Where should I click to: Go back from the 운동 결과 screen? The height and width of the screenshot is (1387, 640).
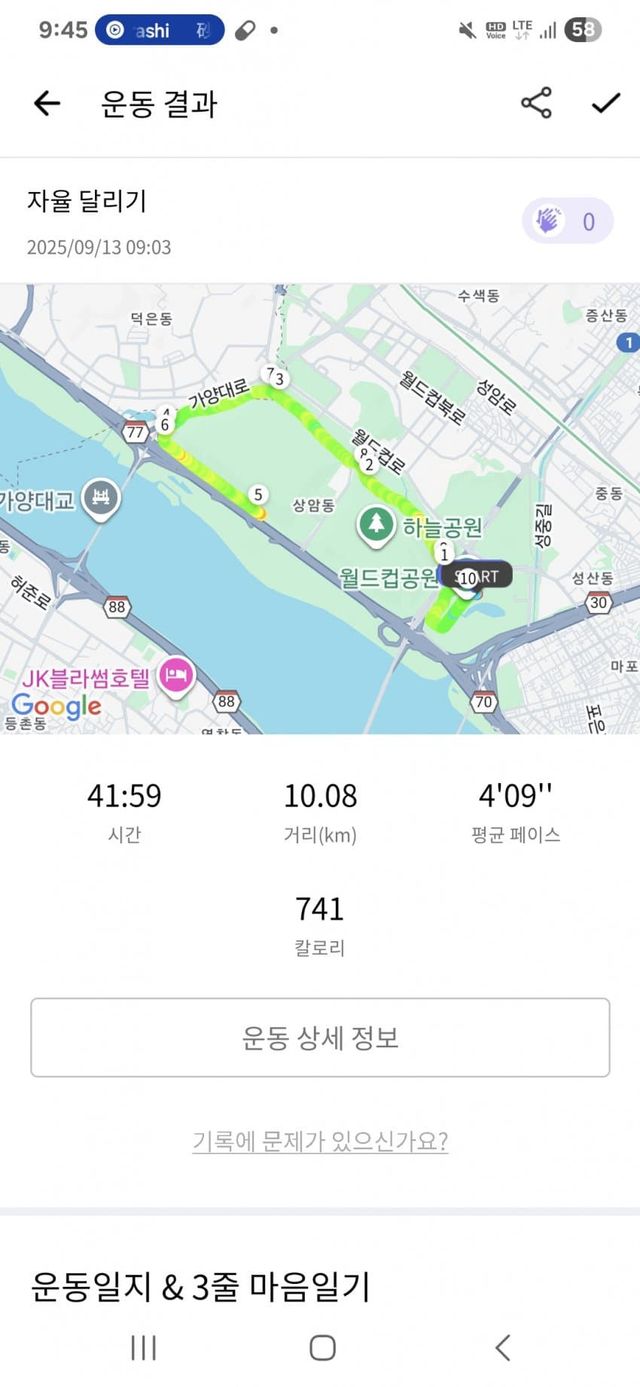(47, 103)
